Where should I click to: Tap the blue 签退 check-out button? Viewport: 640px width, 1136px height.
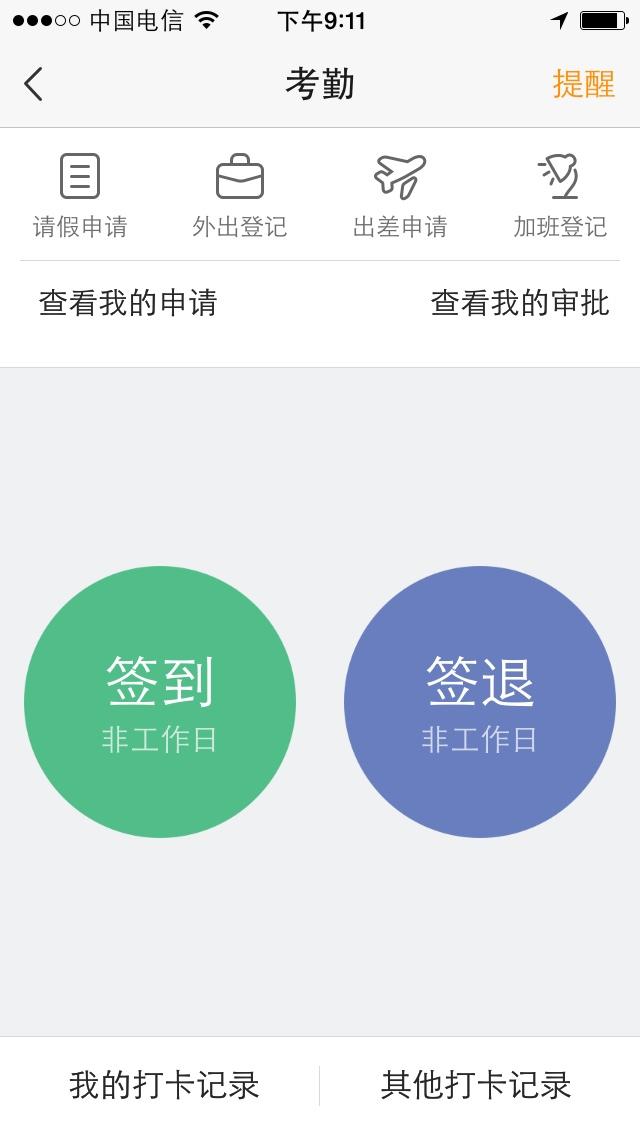pyautogui.click(x=480, y=702)
